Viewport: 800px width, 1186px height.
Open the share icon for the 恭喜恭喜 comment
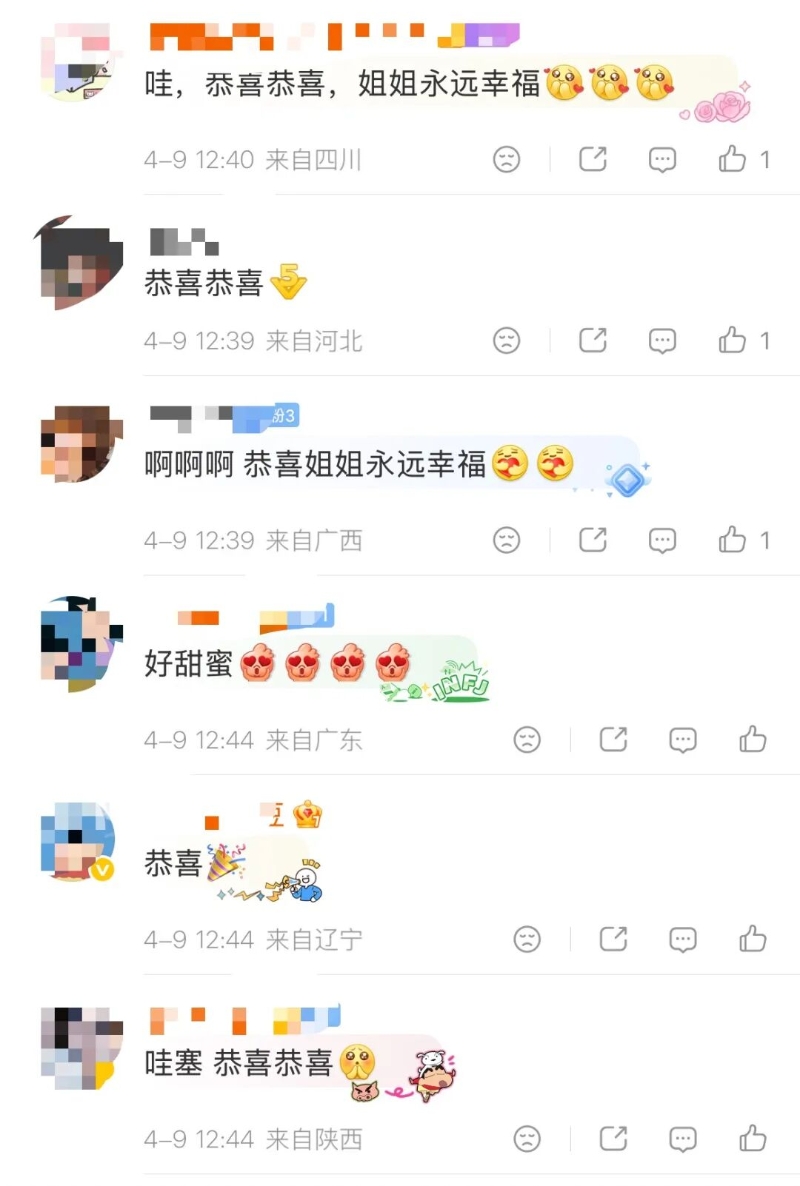point(592,340)
